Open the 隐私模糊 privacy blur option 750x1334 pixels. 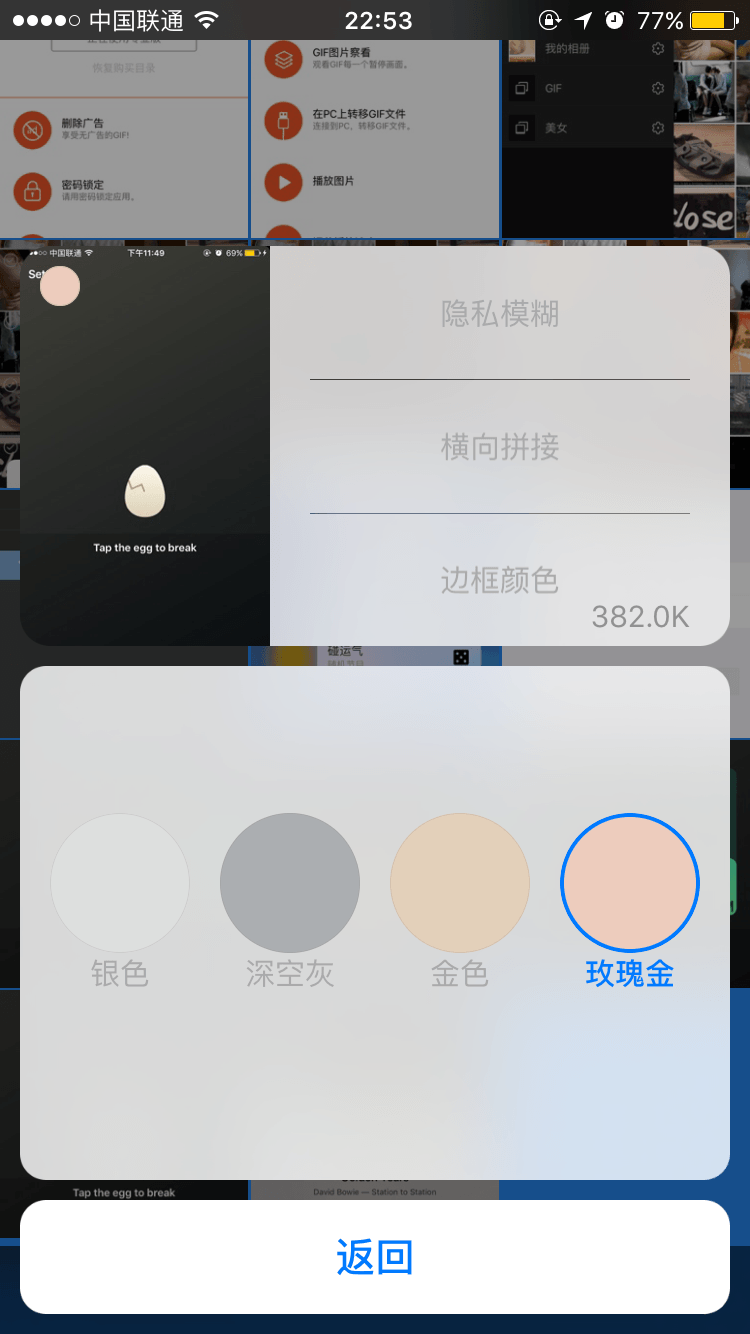point(500,314)
